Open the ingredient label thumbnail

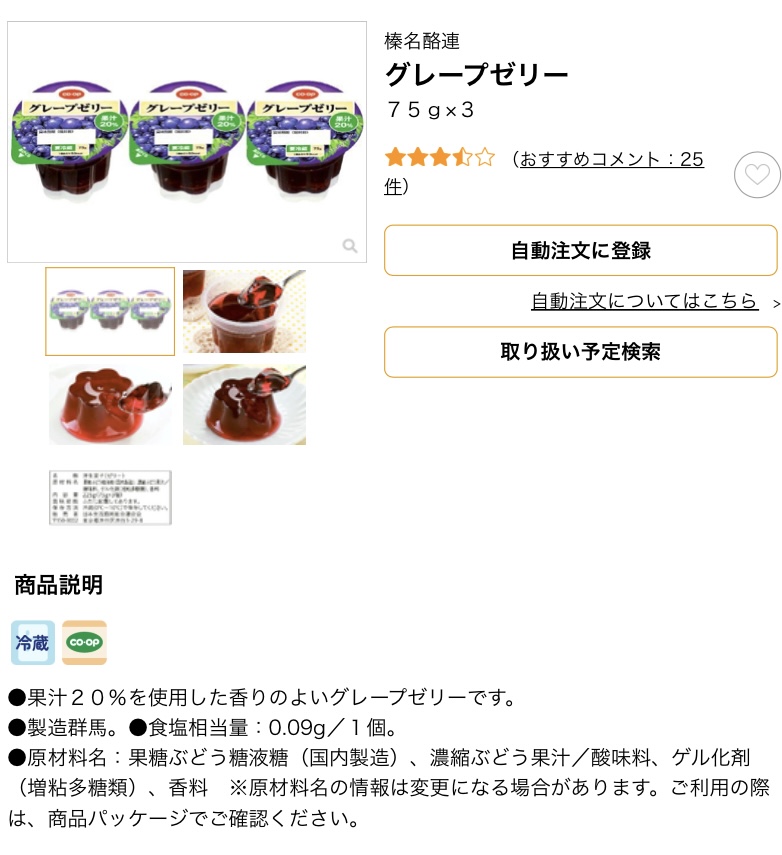coord(110,497)
